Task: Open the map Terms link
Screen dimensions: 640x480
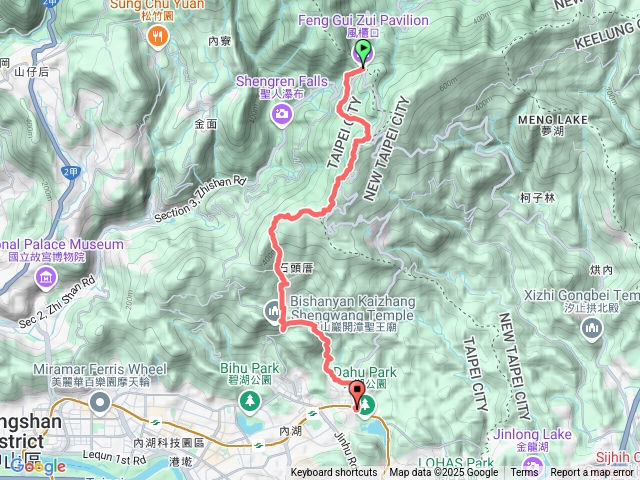Action: coord(524,473)
